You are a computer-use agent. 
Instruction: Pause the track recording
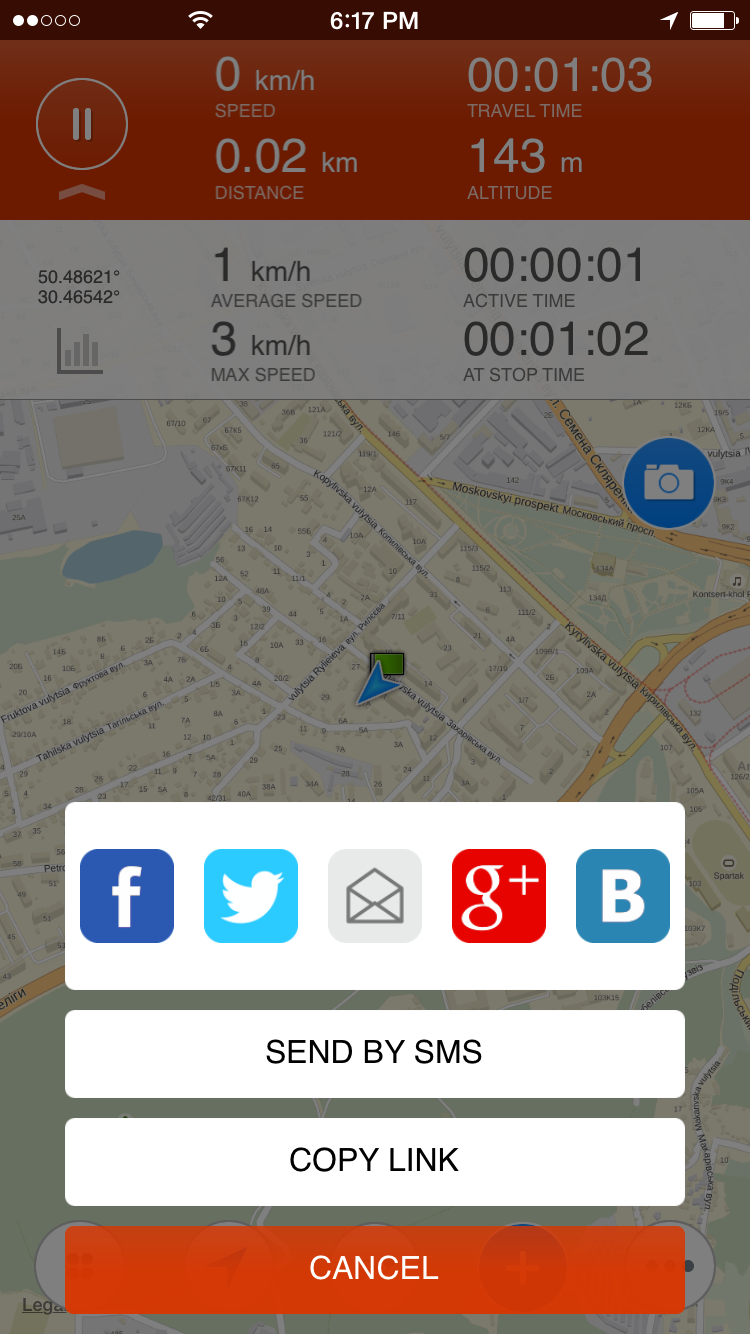(82, 124)
